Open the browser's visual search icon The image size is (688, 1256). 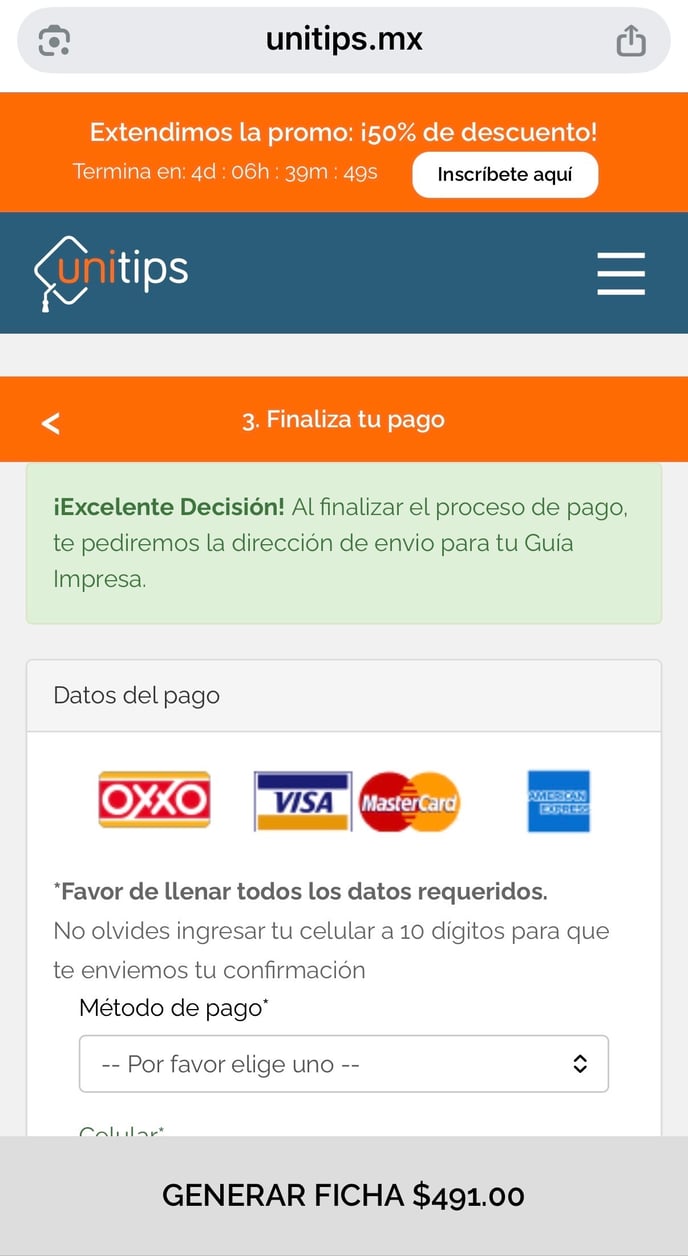tap(54, 41)
